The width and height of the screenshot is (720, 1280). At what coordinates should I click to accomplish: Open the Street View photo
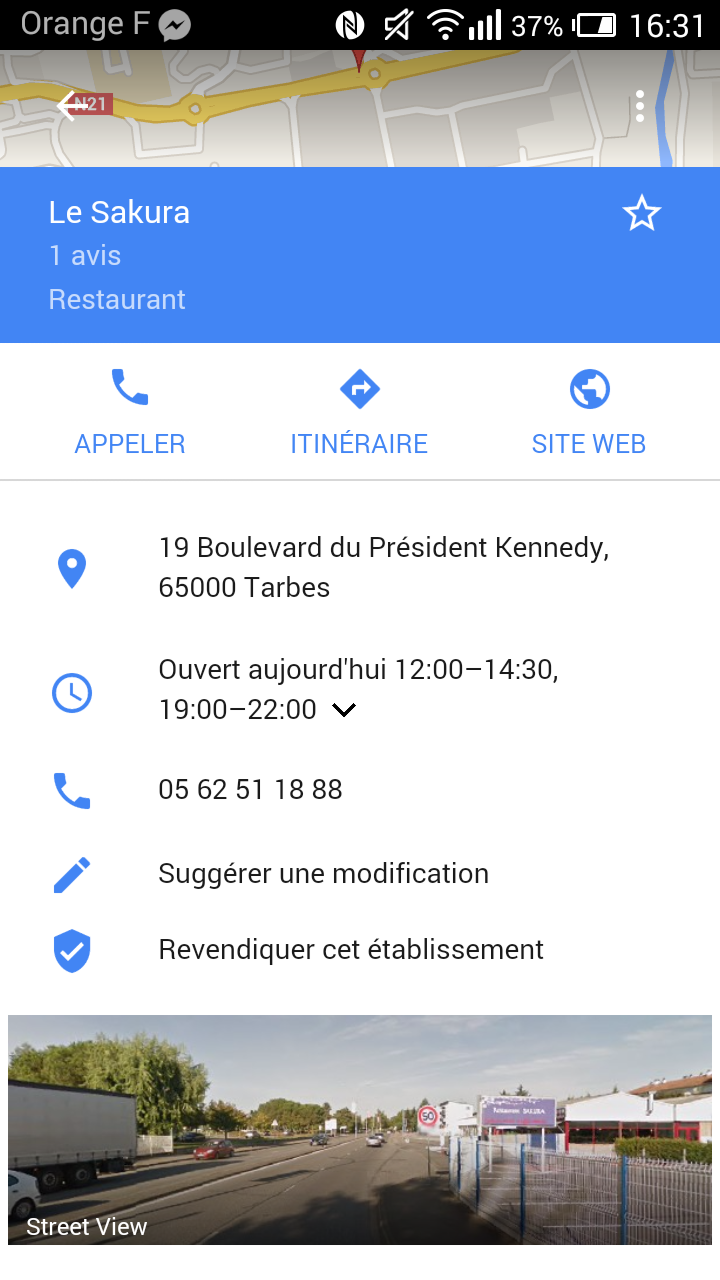[360, 1130]
